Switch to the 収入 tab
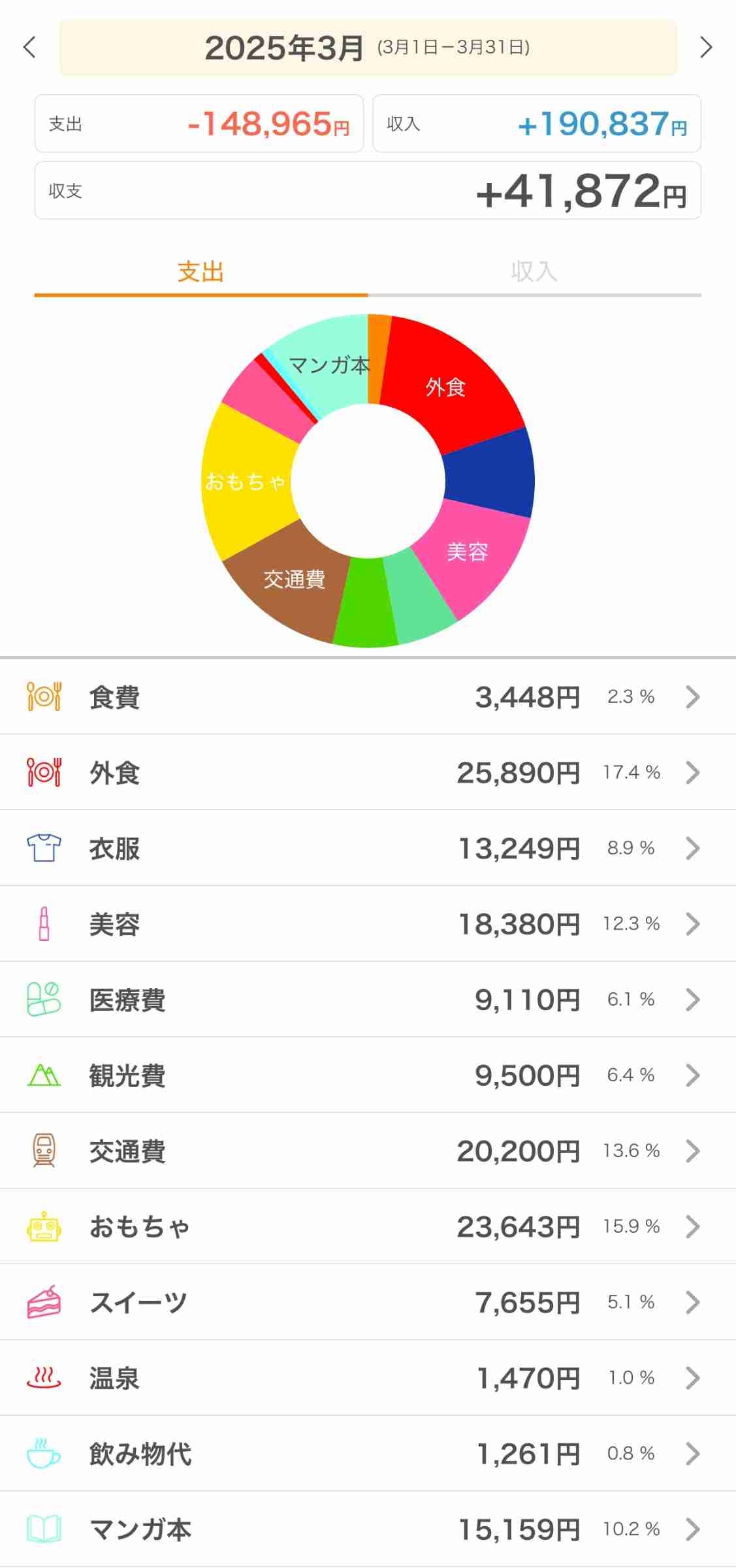Image resolution: width=736 pixels, height=1568 pixels. (534, 272)
